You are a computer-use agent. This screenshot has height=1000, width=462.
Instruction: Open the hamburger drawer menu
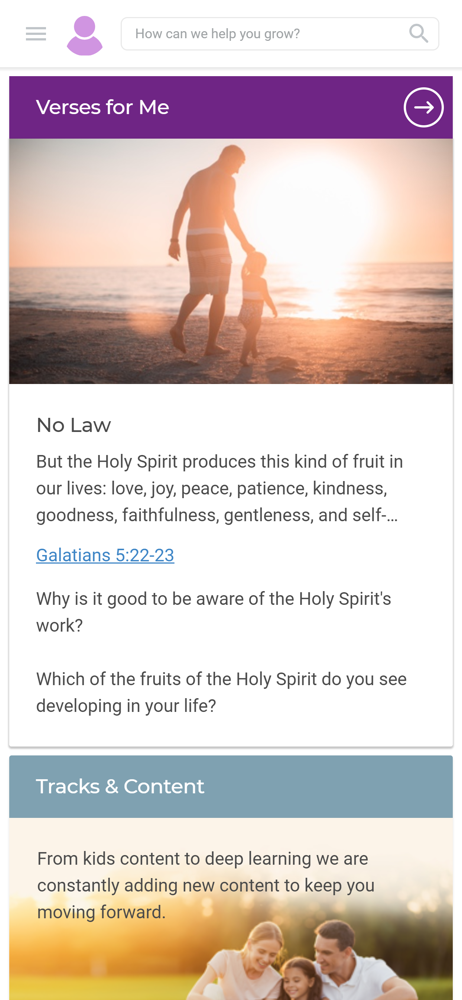[36, 34]
